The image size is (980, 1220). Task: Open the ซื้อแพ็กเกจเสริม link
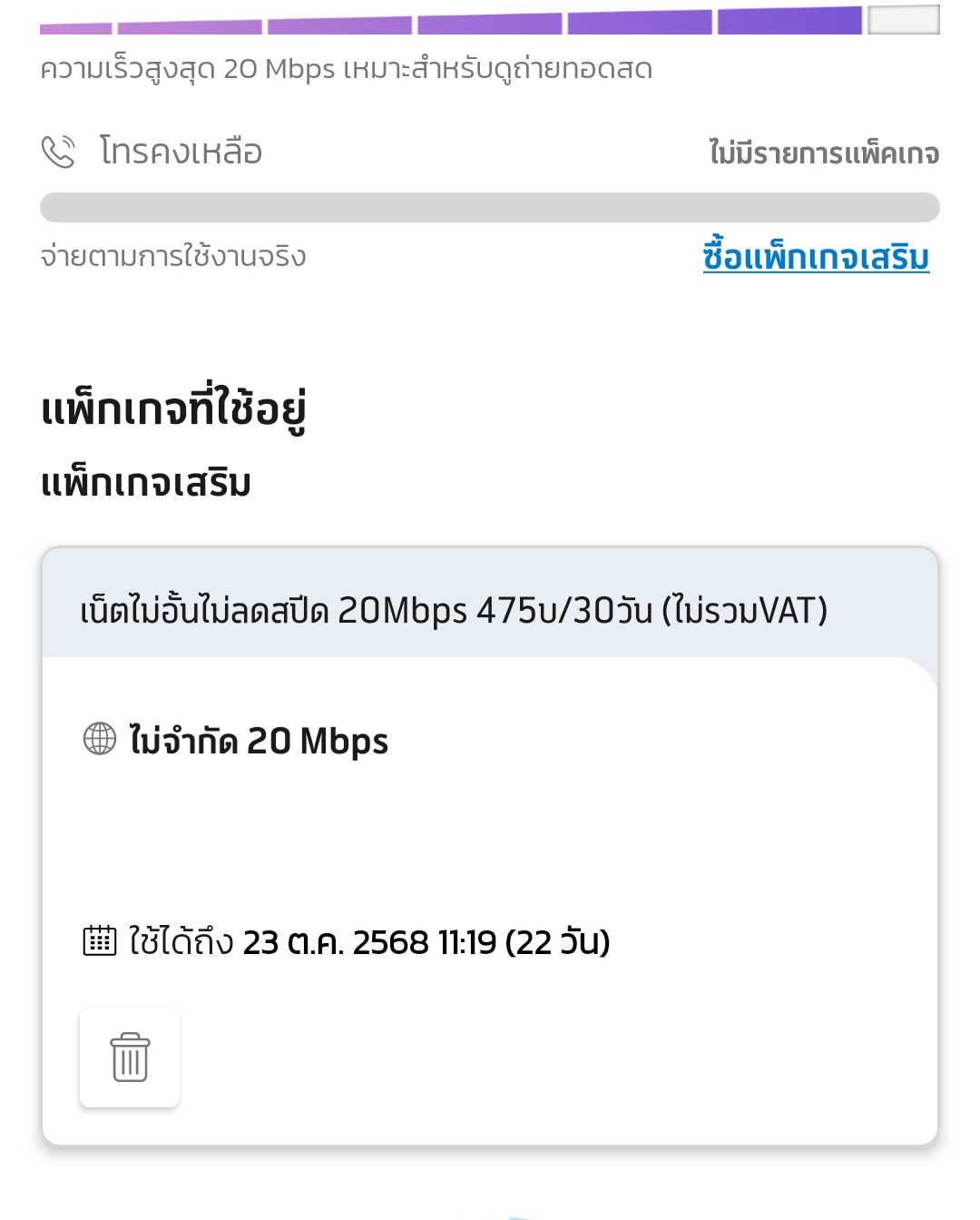[816, 257]
